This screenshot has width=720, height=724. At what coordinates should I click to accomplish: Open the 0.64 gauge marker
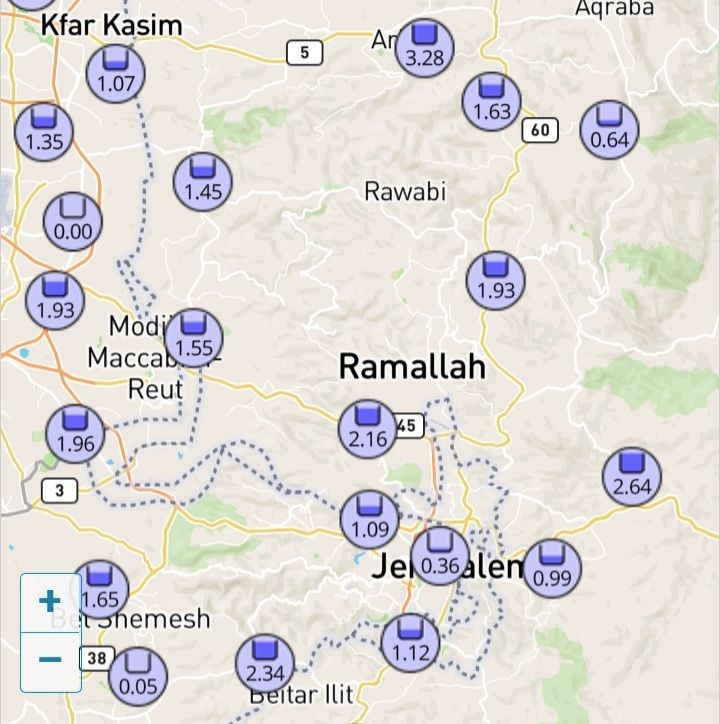[x=609, y=130]
